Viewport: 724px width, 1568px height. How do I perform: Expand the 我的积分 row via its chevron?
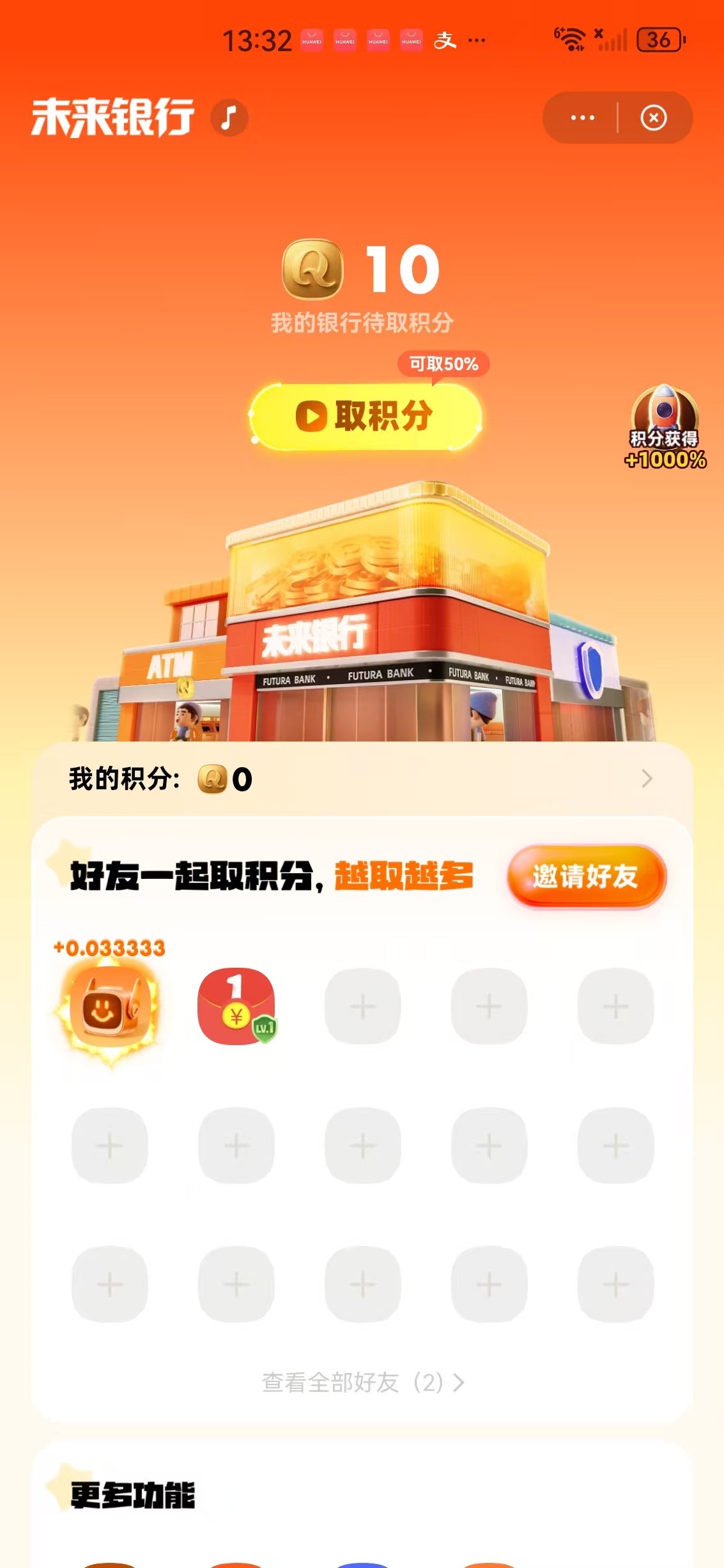(648, 780)
